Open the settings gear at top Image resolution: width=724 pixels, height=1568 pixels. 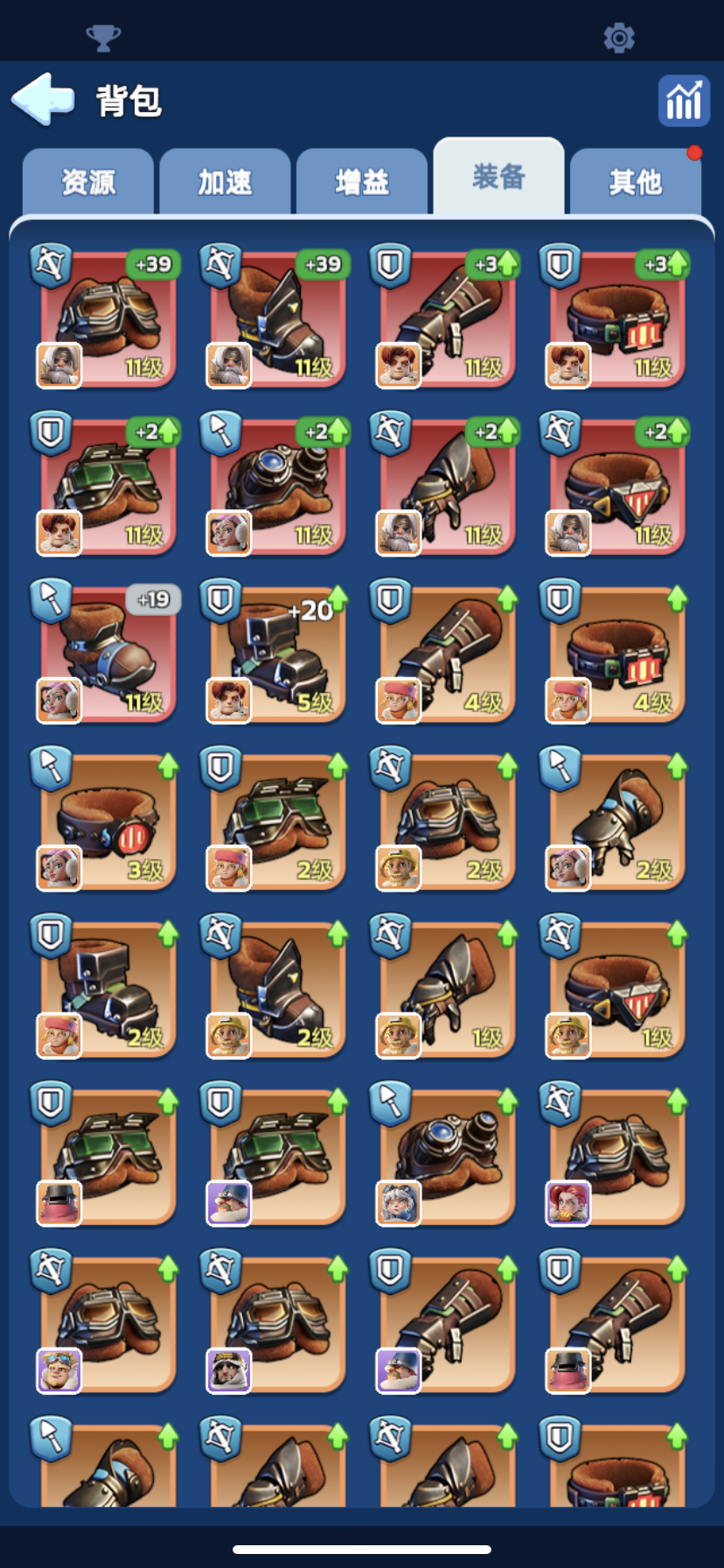(x=619, y=38)
